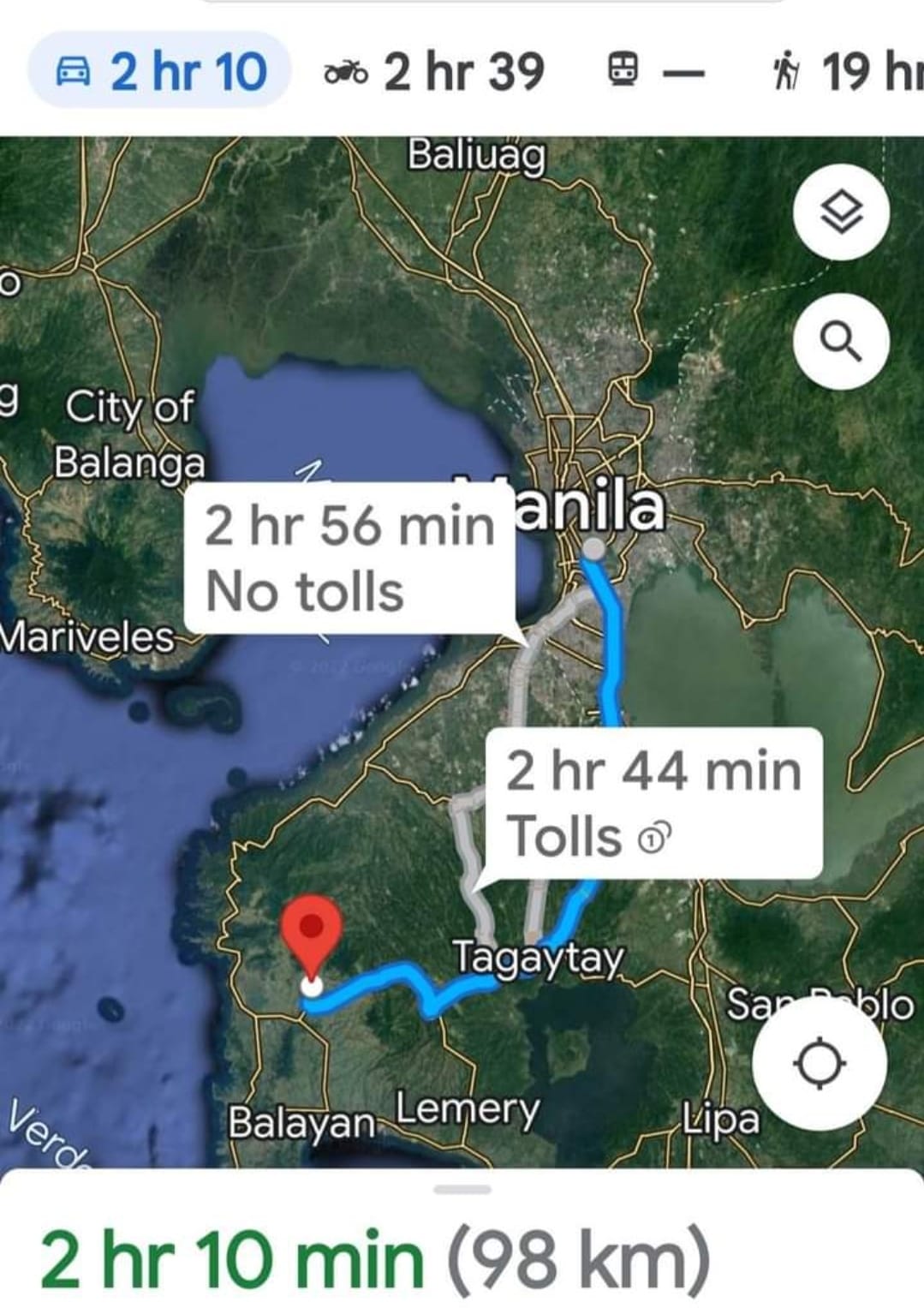Select the driving mode, 2 hr 10
The height and width of the screenshot is (1308, 924).
point(160,71)
